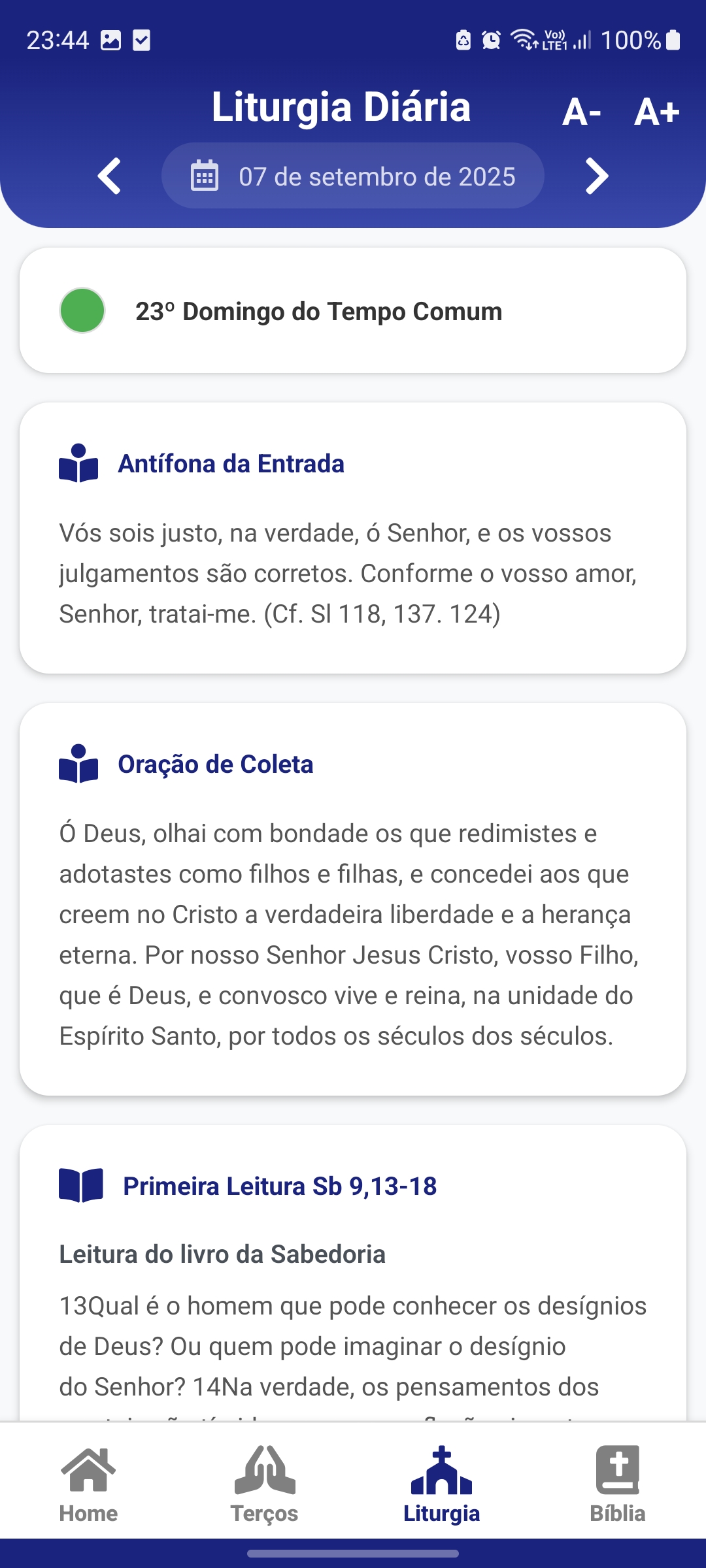Select the 23º Domingo do Tempo Comum card
Viewport: 706px width, 1568px height.
click(353, 312)
